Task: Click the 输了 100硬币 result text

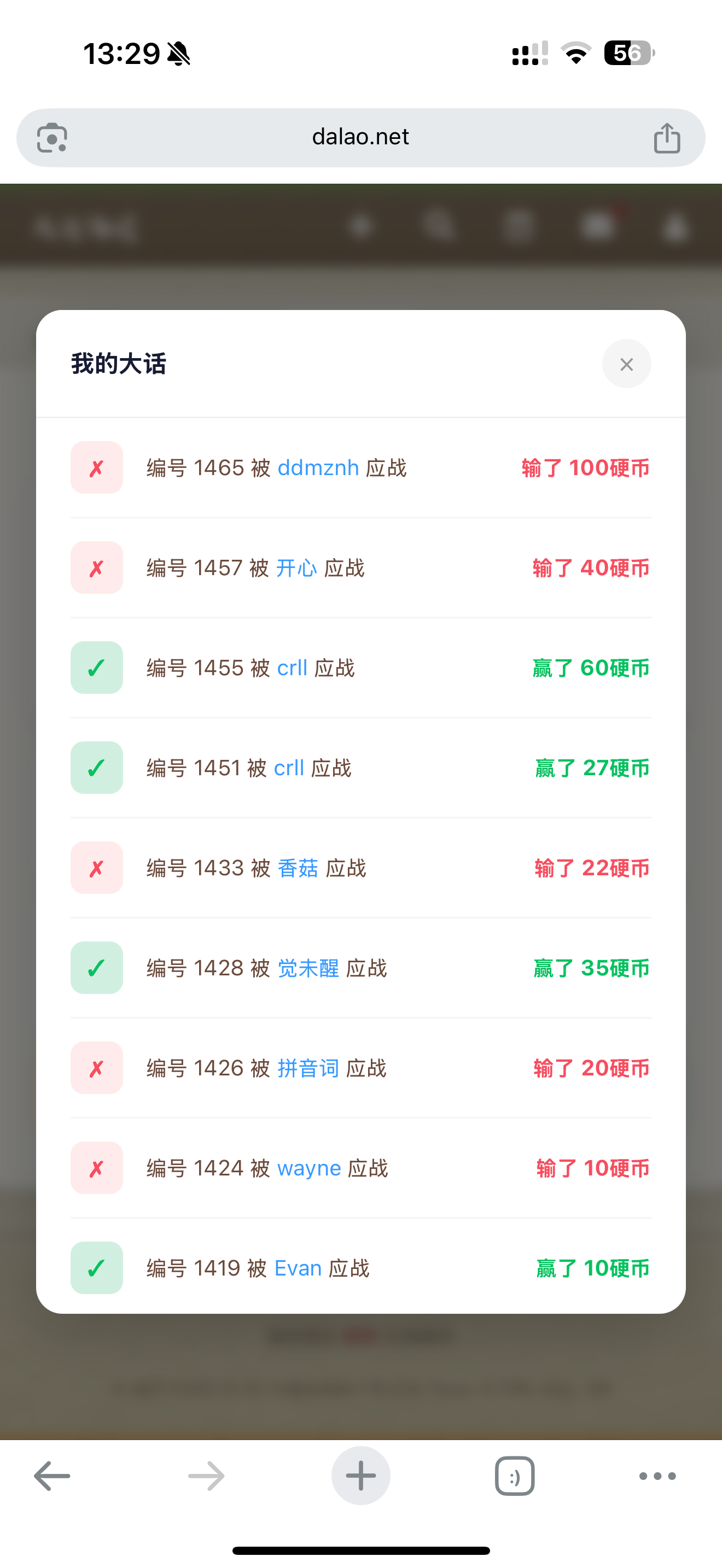Action: pyautogui.click(x=584, y=467)
